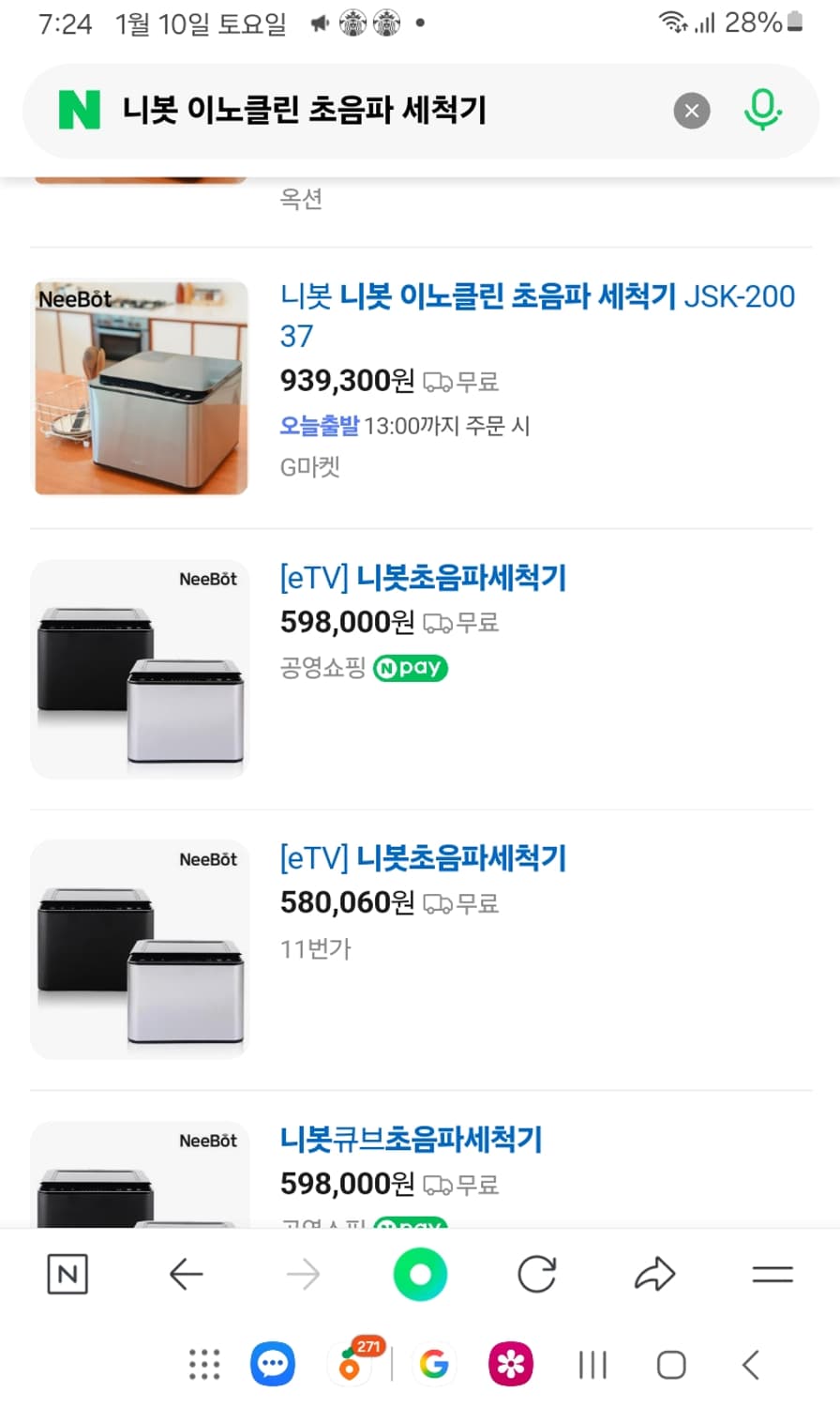The height and width of the screenshot is (1407, 840).
Task: Open the app drawer grid icon
Action: pos(204,1365)
